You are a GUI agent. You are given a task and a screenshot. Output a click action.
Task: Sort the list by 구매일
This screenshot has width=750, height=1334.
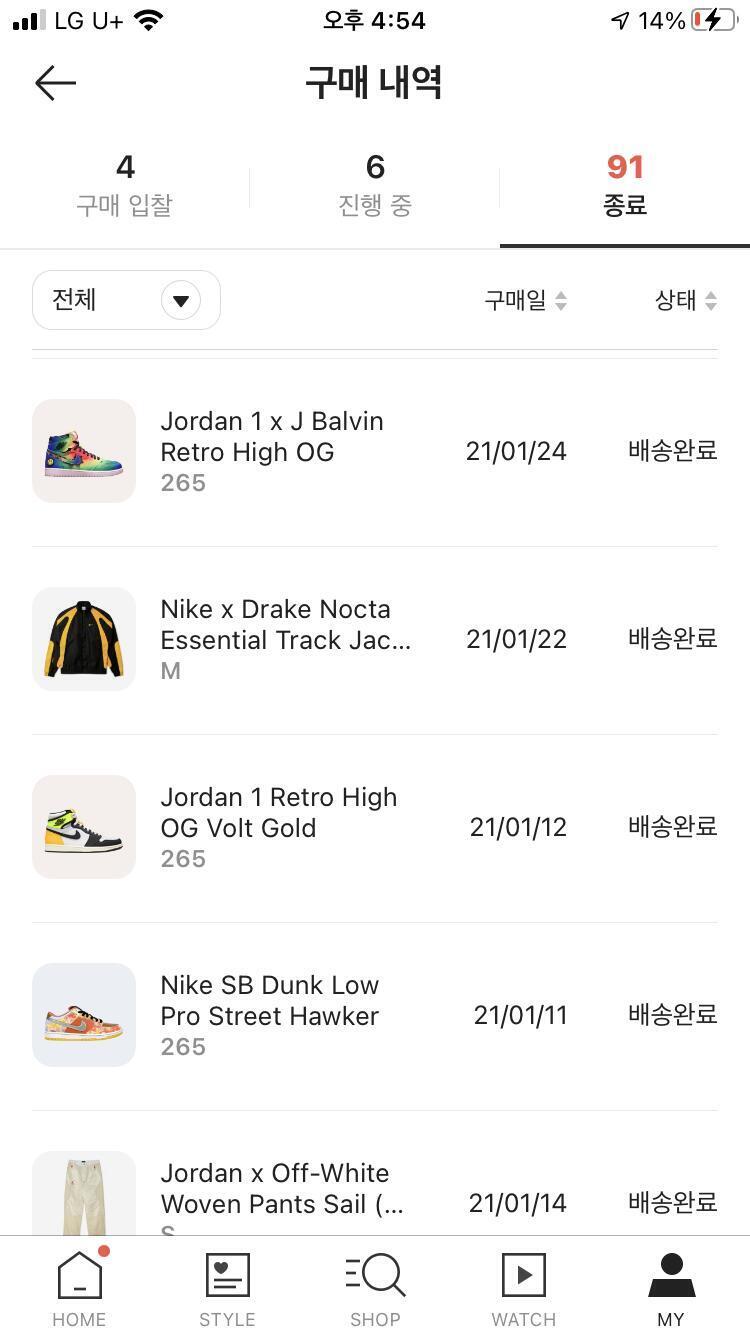(525, 300)
